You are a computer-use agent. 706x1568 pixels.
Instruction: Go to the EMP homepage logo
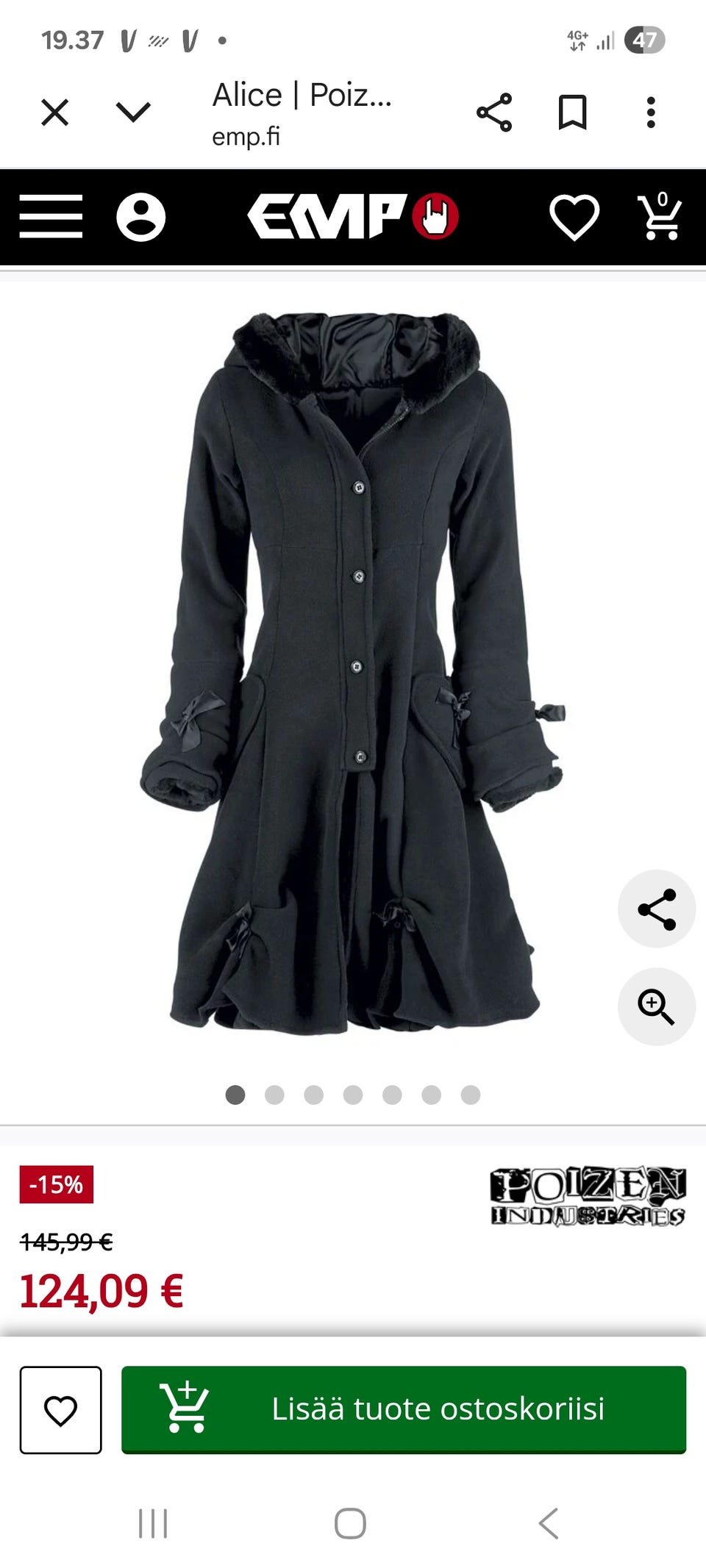[353, 217]
